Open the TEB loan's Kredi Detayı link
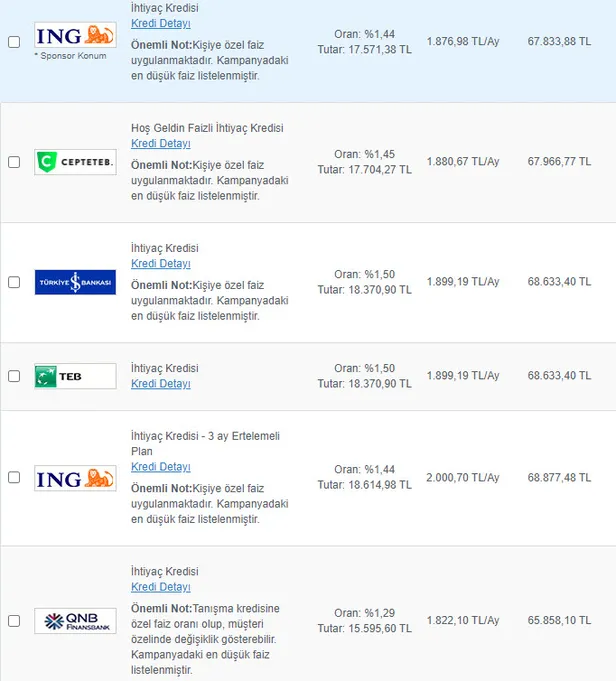616x681 pixels. click(x=160, y=384)
